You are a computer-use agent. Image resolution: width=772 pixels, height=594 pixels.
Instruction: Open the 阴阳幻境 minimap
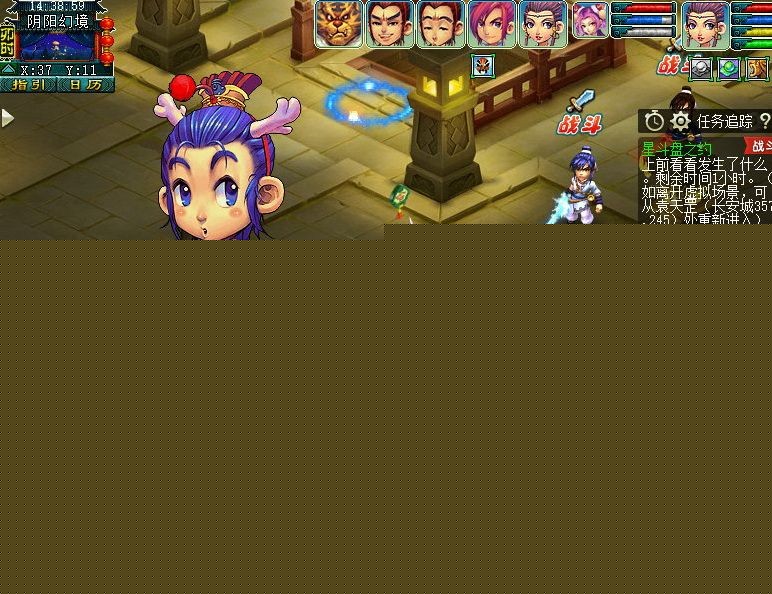57,46
